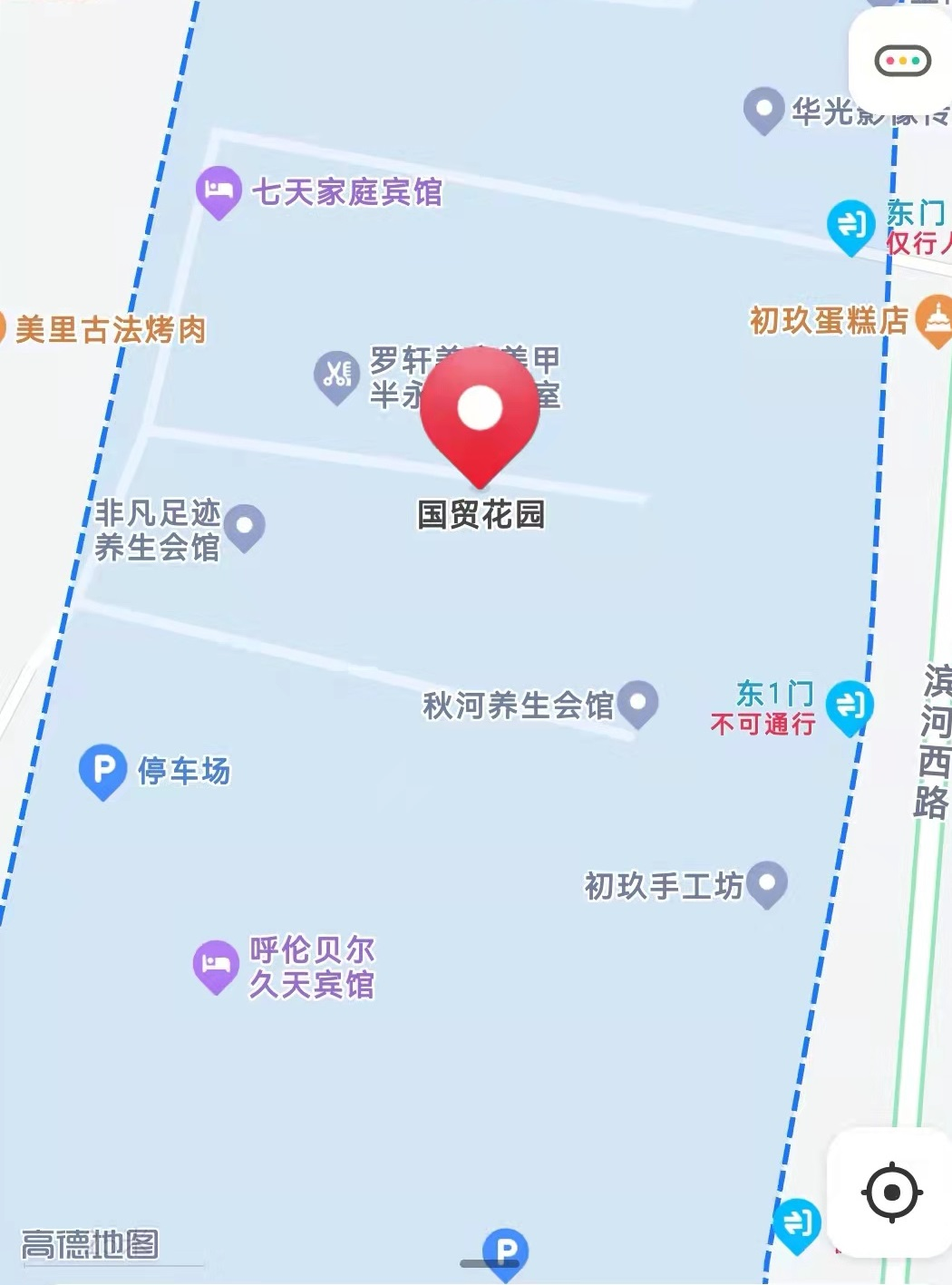Open the three-dot options button
The image size is (952, 1285).
point(902,62)
